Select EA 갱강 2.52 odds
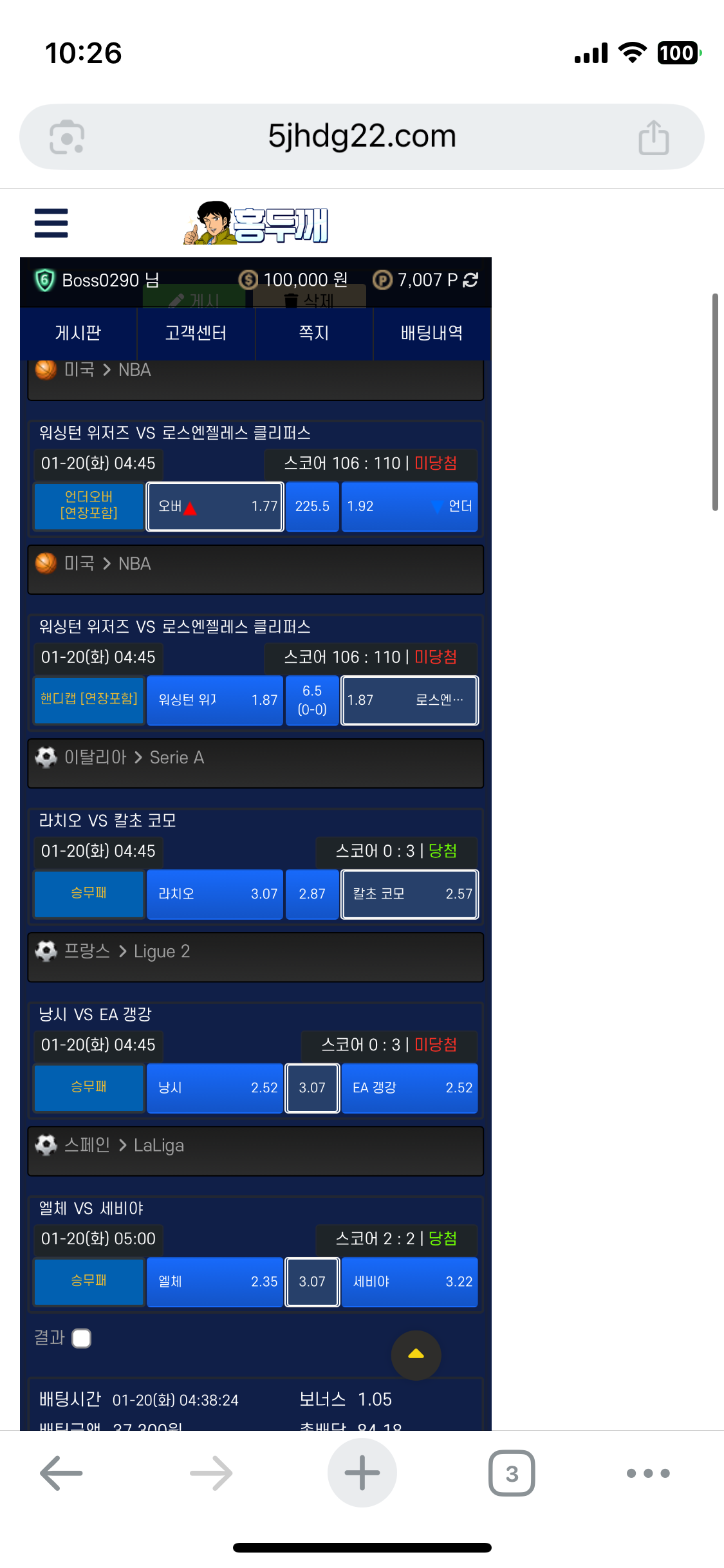 click(x=409, y=1088)
